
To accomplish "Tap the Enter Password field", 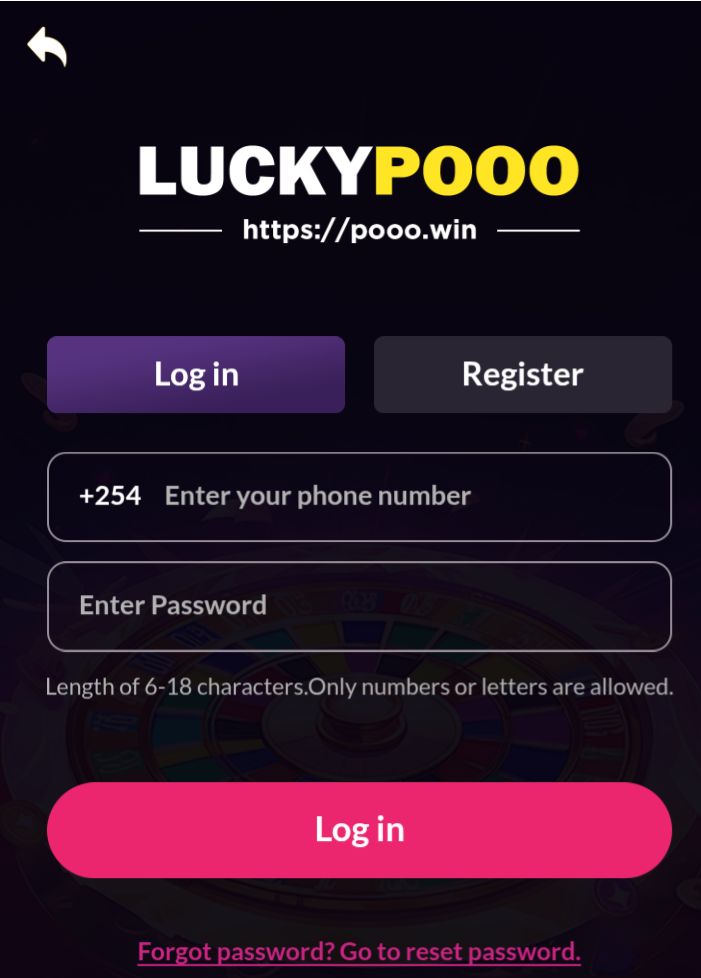I will tap(359, 606).
